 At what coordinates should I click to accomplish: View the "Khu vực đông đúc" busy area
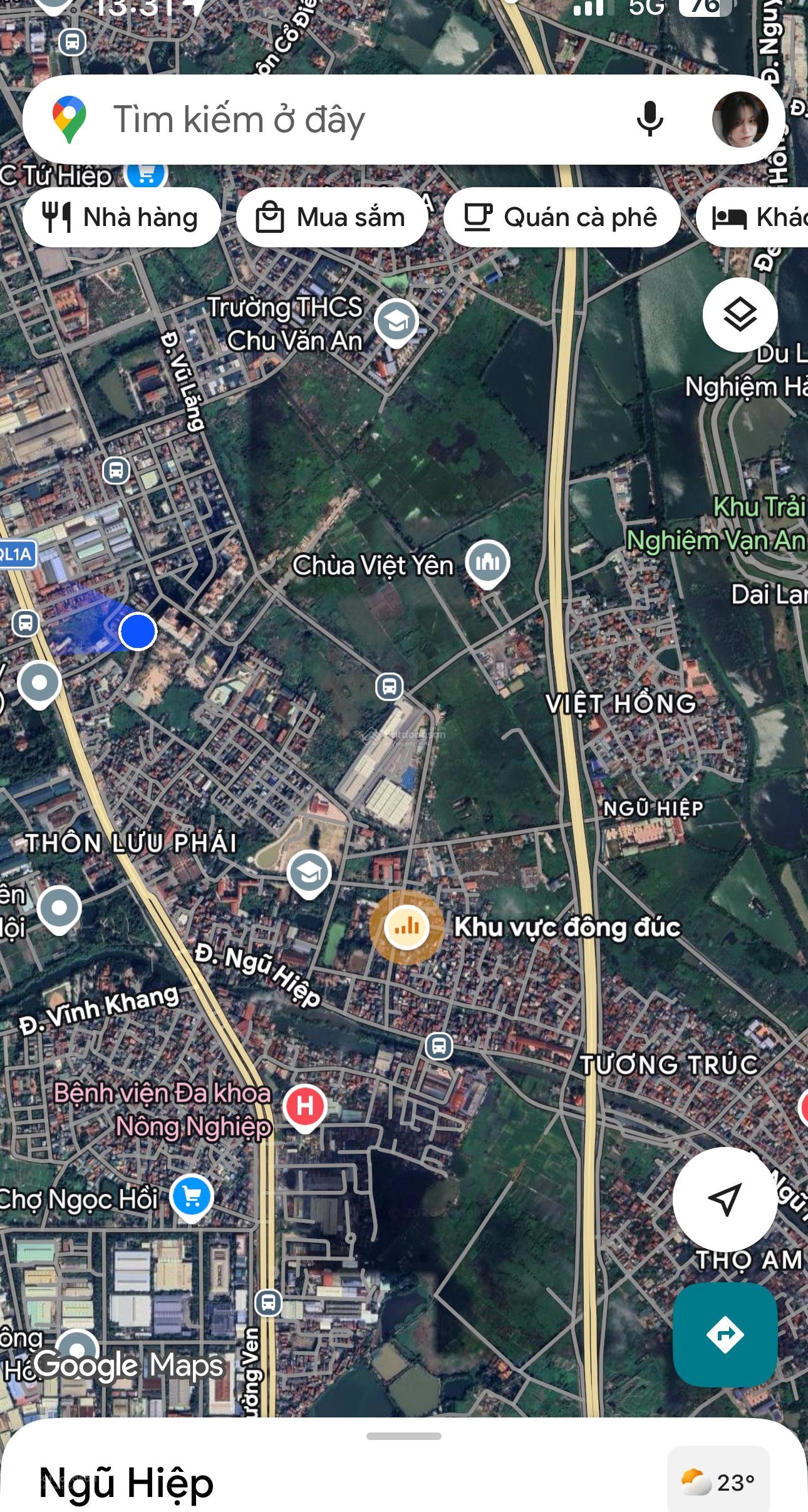[407, 927]
